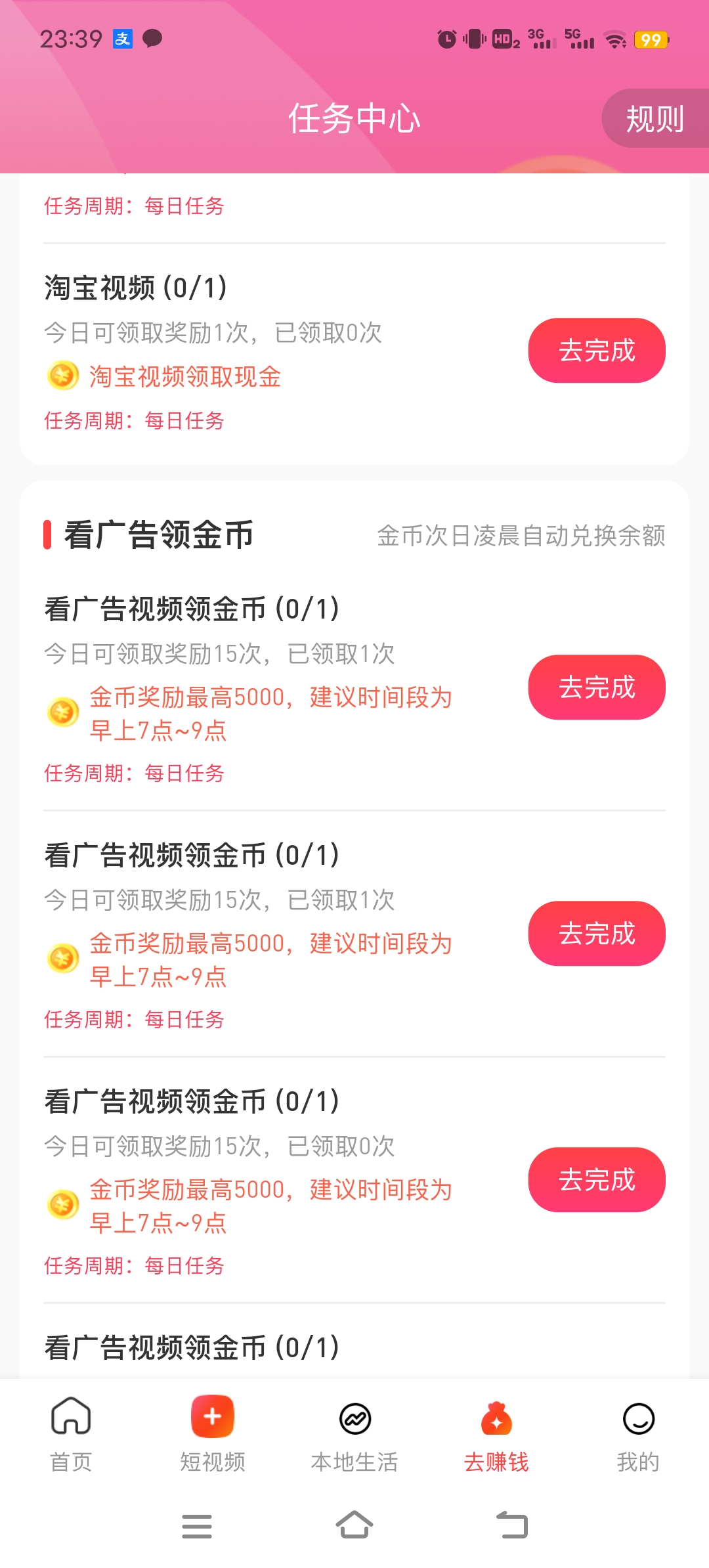Viewport: 709px width, 1568px height.
Task: Open the 我的 profile tab
Action: coord(638,1434)
